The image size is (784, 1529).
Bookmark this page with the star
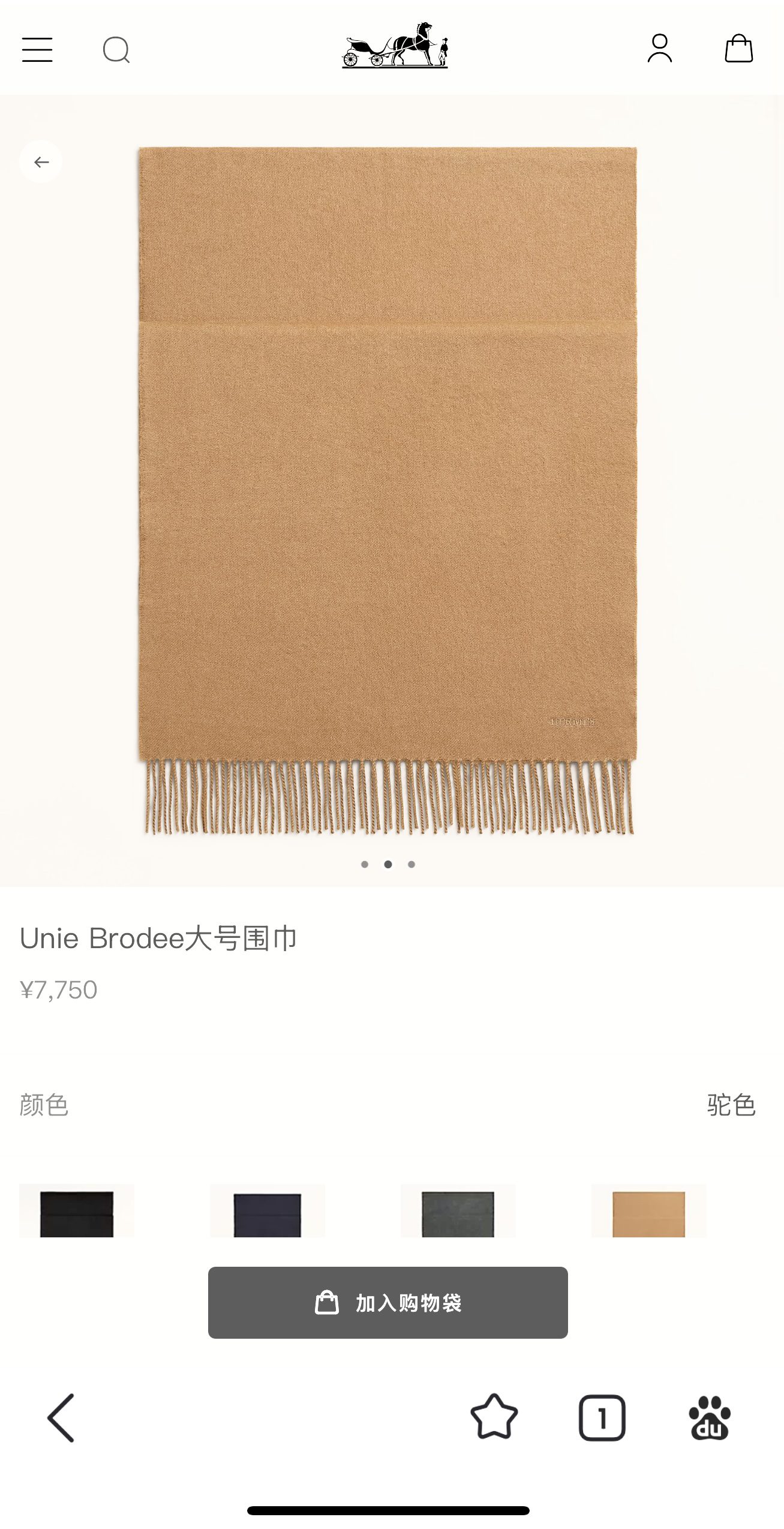coord(494,1417)
